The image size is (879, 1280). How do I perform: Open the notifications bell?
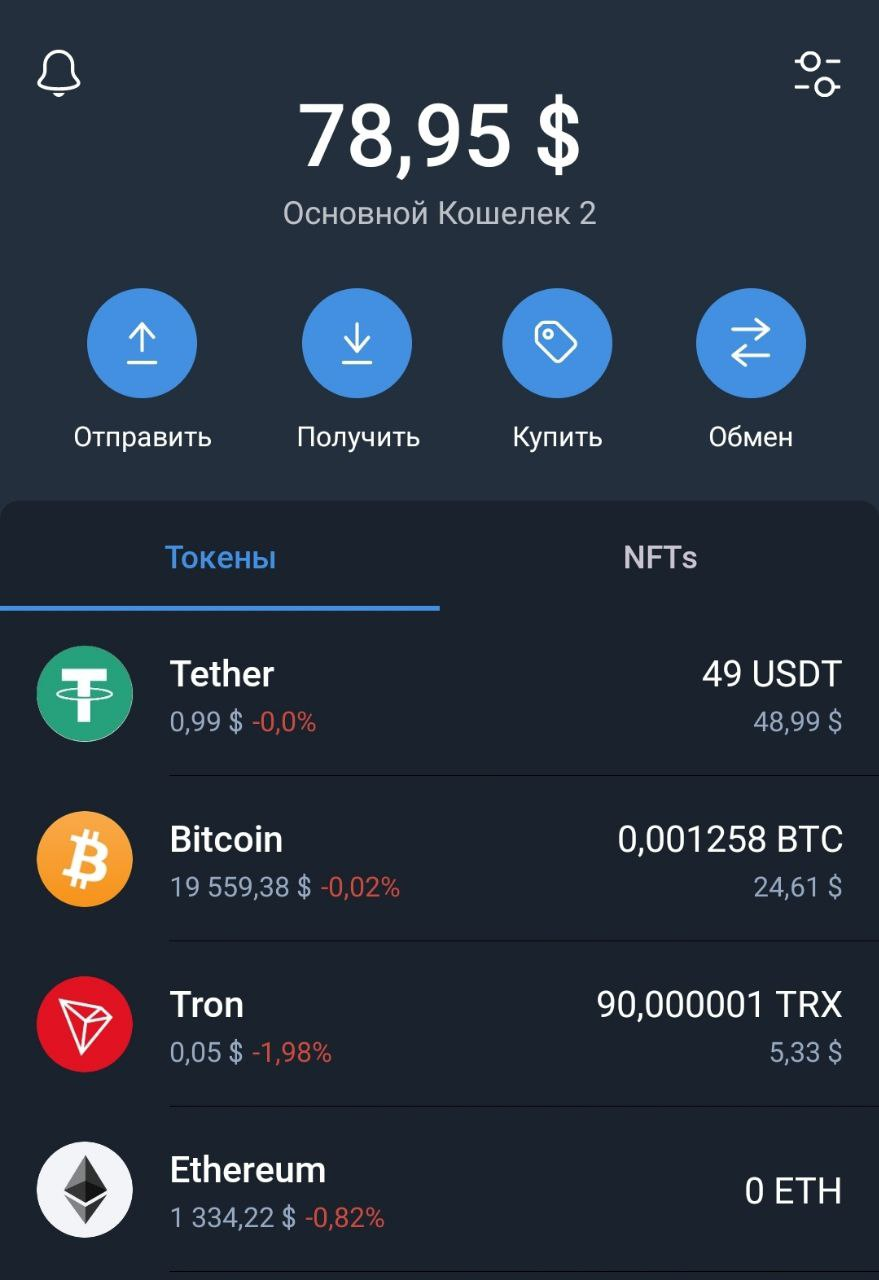[x=59, y=73]
